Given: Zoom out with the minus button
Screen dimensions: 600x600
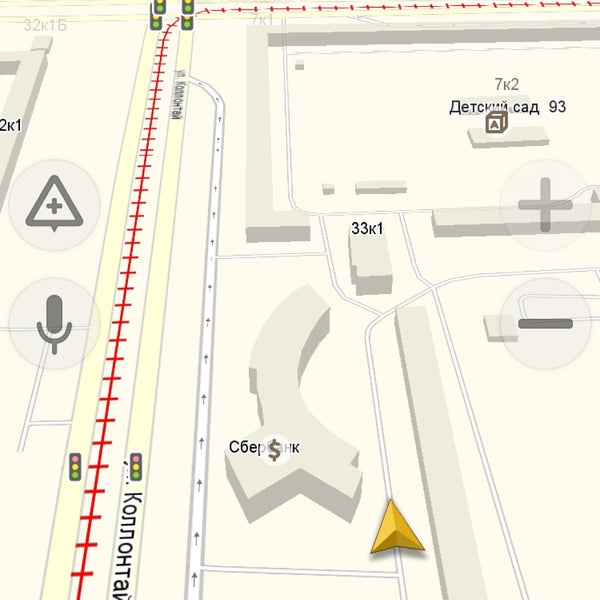Looking at the screenshot, I should point(545,323).
